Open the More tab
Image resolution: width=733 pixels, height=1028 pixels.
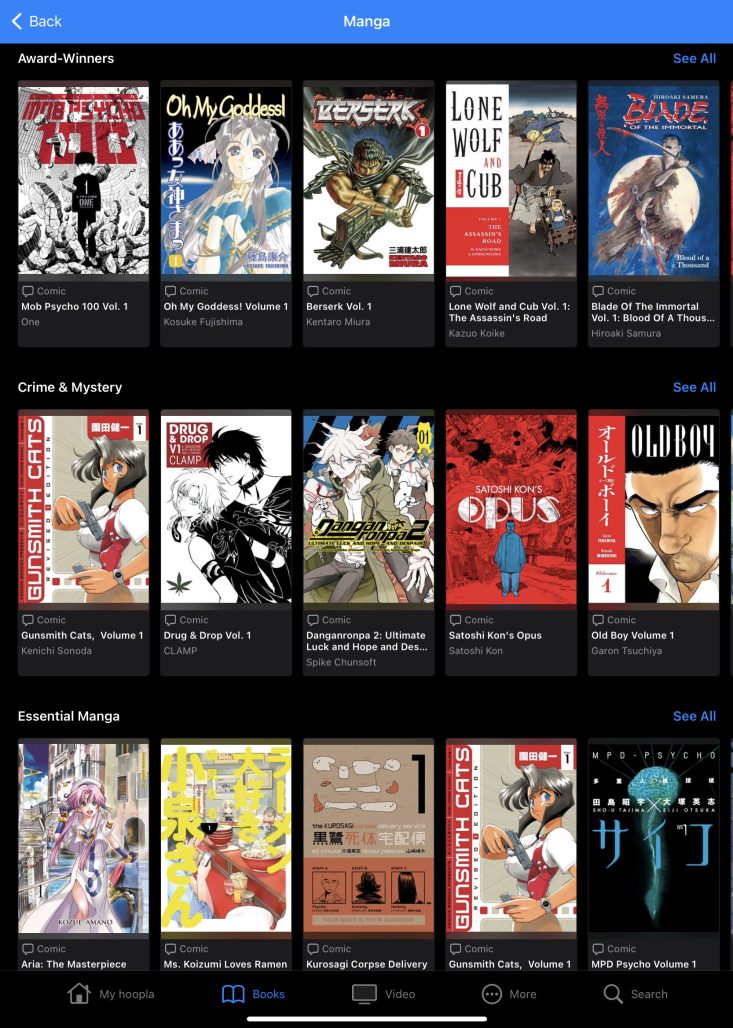(509, 994)
